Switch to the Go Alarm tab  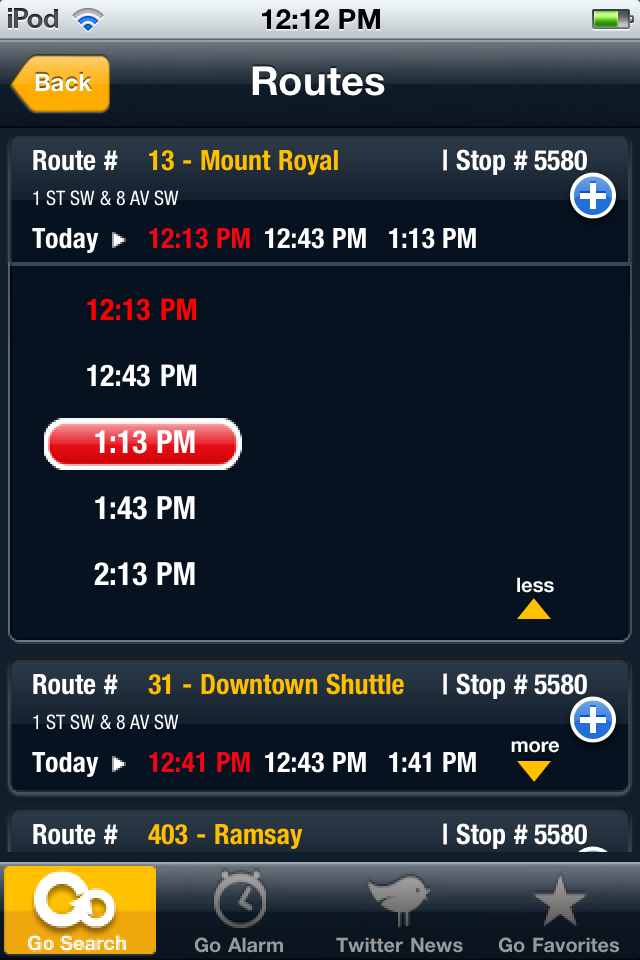[x=239, y=910]
